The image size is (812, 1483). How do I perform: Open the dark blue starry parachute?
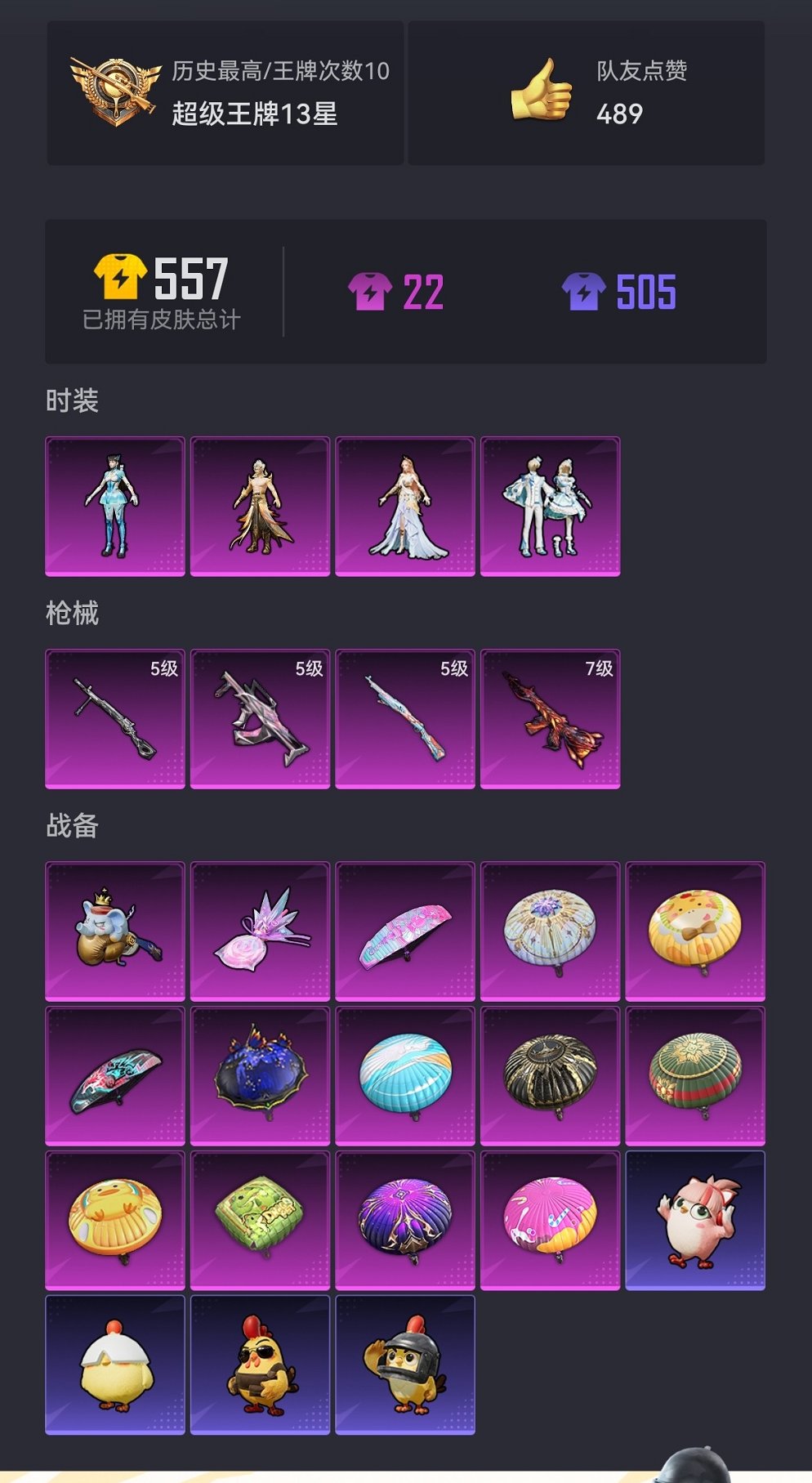[260, 1075]
